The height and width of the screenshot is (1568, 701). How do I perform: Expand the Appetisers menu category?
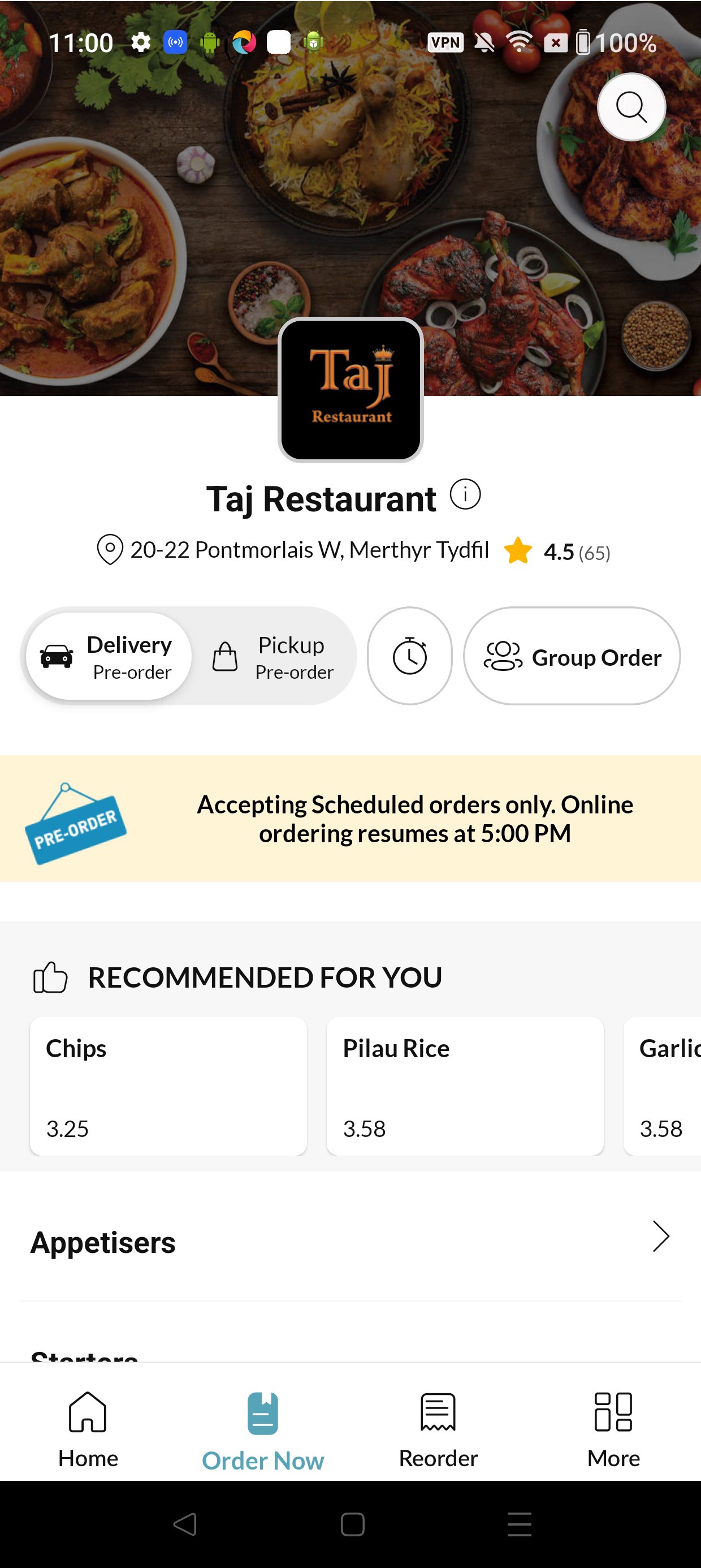(350, 1242)
